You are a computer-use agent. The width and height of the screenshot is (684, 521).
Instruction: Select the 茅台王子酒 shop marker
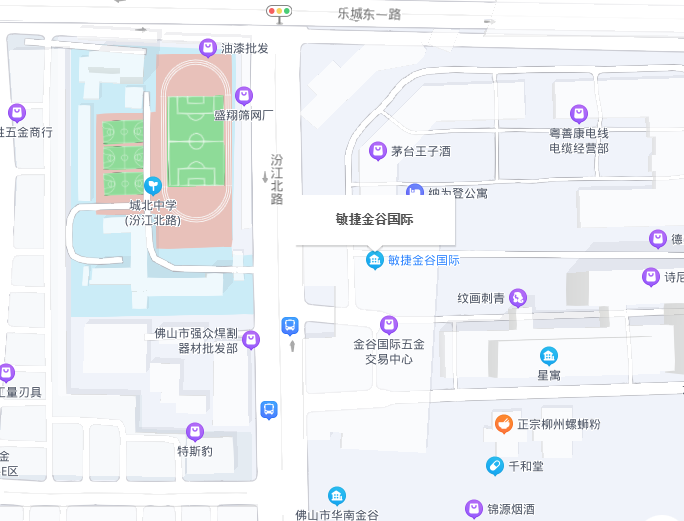(x=378, y=152)
